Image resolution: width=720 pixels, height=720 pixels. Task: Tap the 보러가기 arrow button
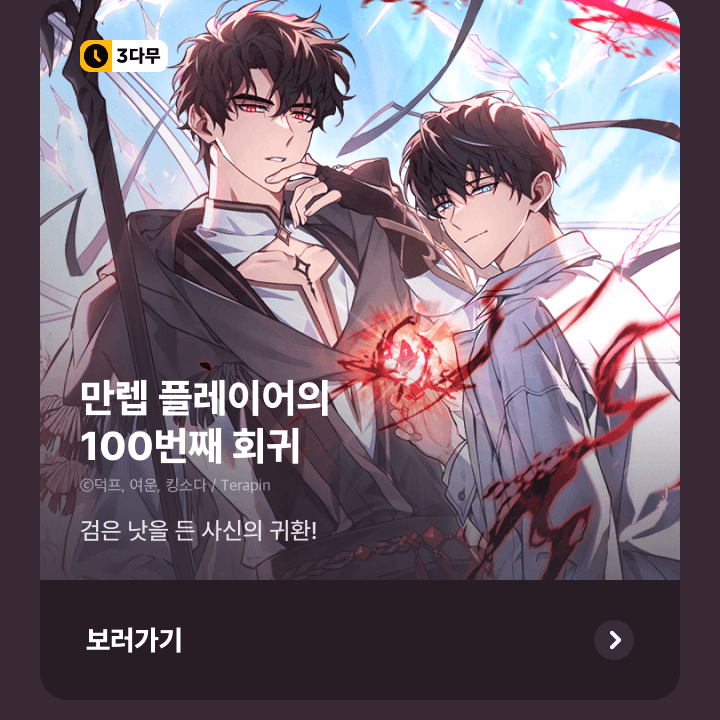pyautogui.click(x=613, y=640)
